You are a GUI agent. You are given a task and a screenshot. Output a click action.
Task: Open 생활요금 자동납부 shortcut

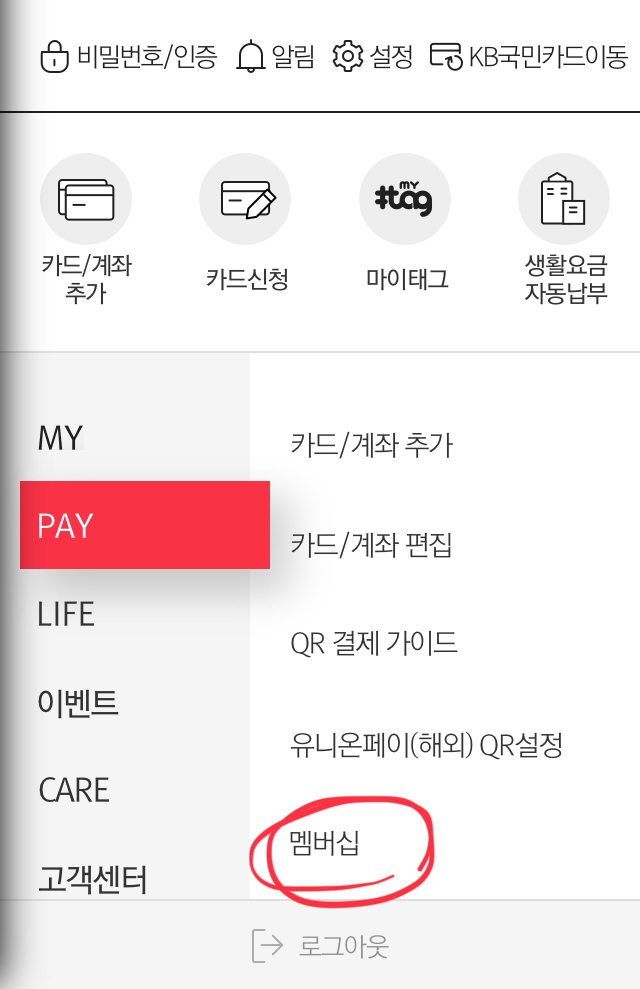[564, 200]
